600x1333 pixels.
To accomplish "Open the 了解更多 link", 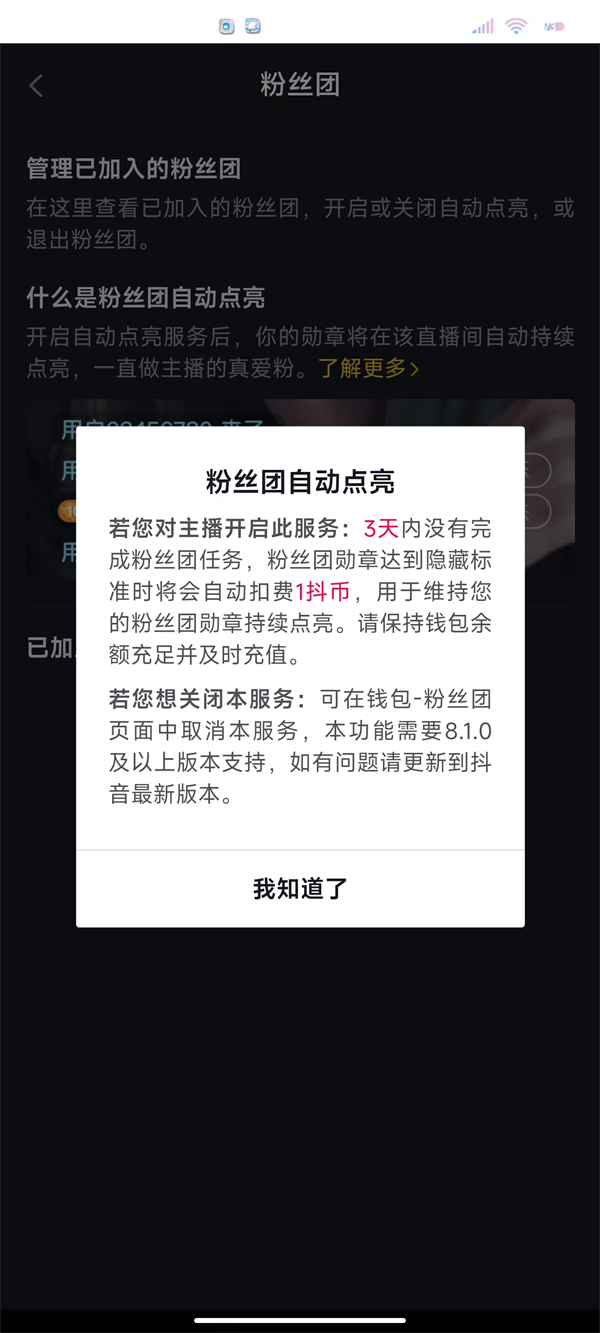I will (x=368, y=368).
